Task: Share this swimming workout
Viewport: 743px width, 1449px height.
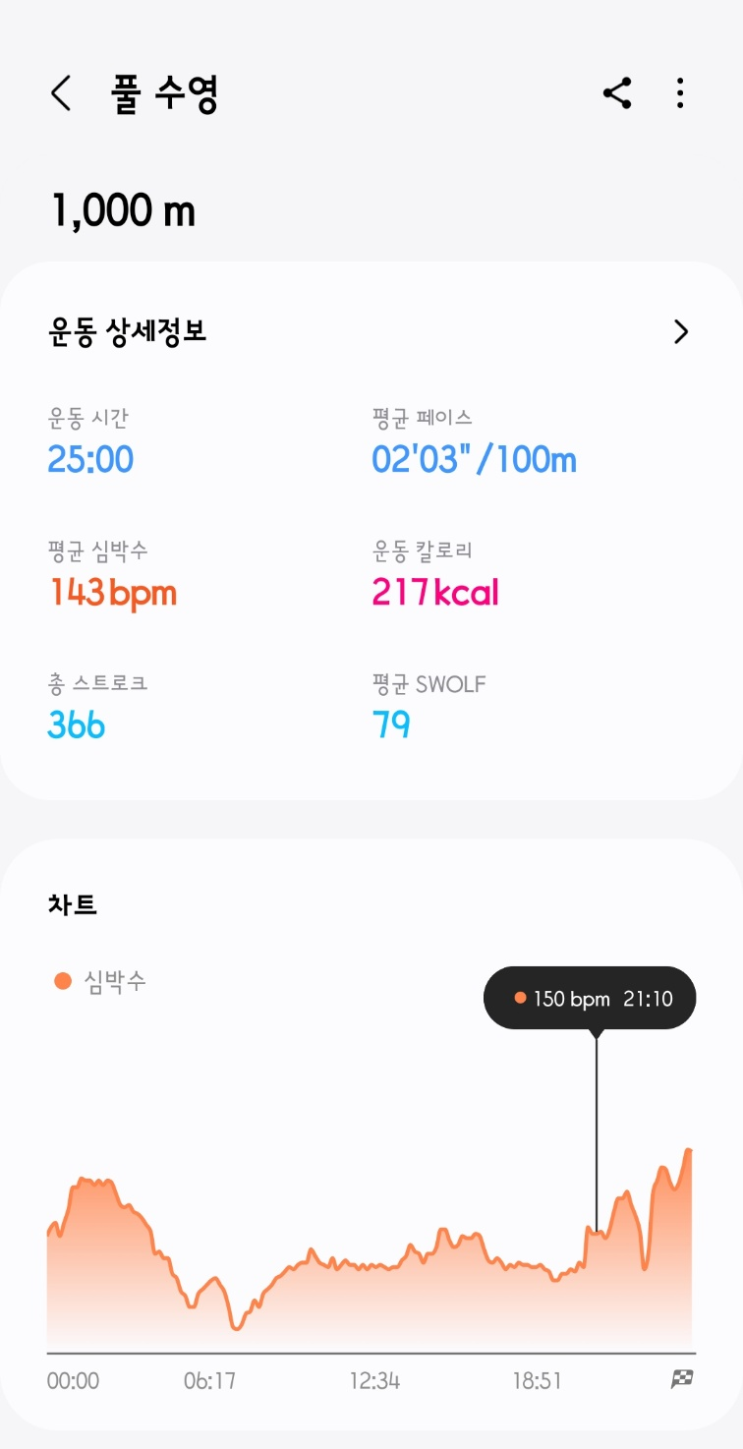Action: [x=617, y=93]
